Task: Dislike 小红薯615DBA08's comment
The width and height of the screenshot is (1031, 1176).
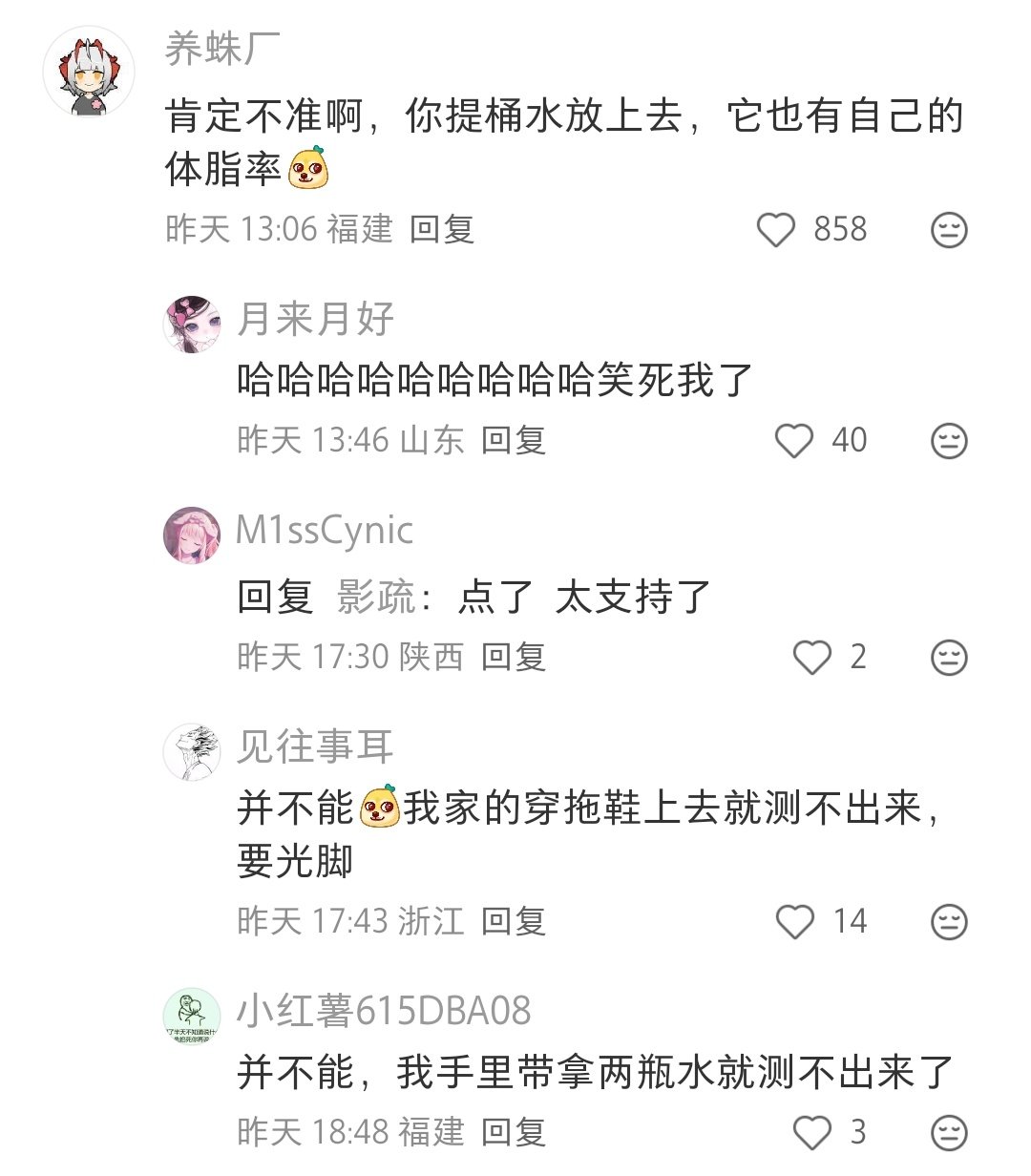Action: click(x=949, y=1133)
